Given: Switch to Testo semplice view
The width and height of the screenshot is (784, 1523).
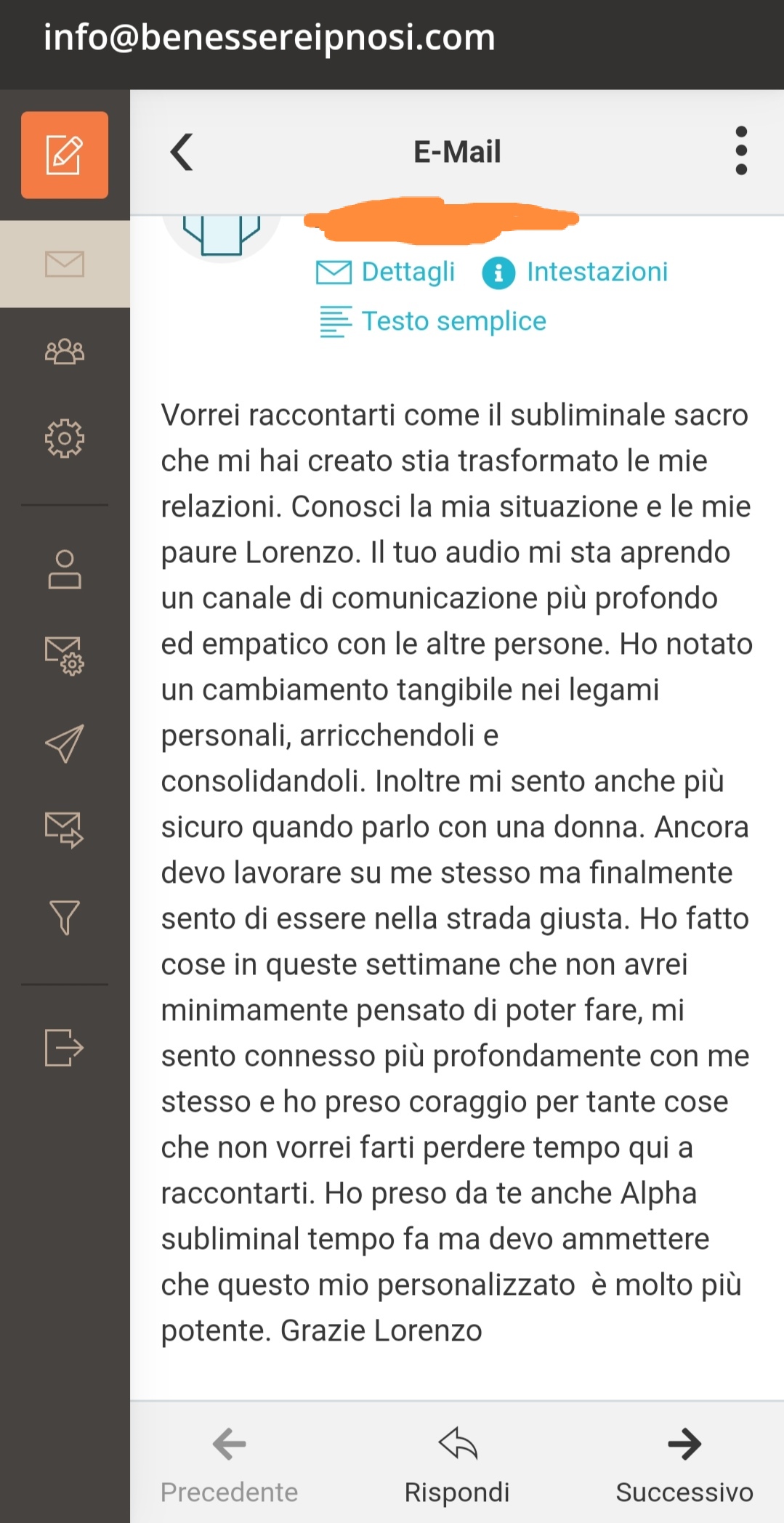Looking at the screenshot, I should pos(433,321).
